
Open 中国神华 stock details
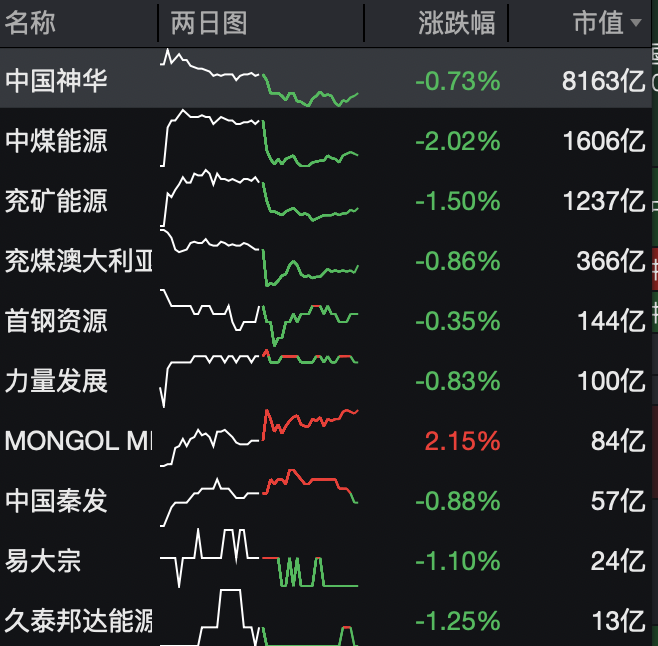pyautogui.click(x=56, y=81)
